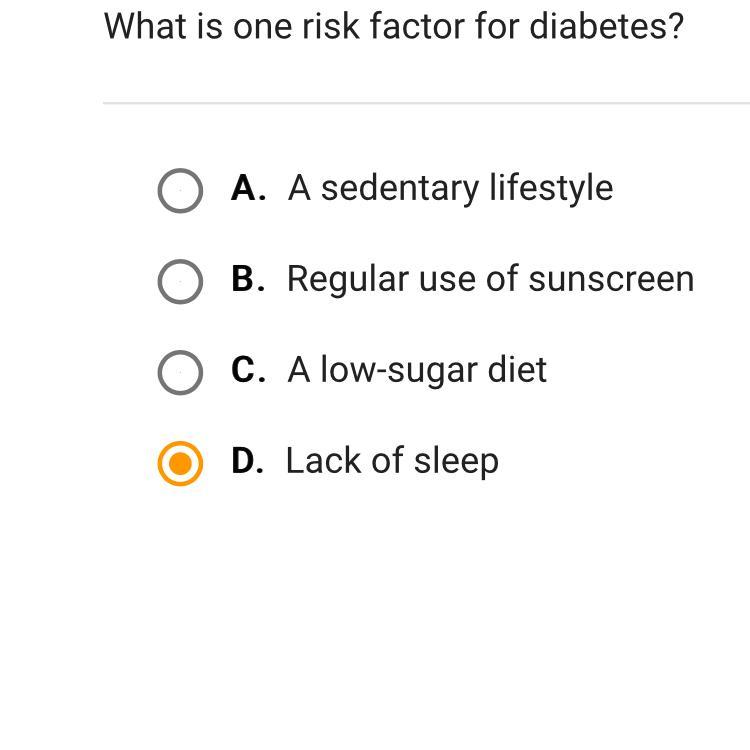
Task: Tap option D, lack of sleep
Action: coord(180,464)
